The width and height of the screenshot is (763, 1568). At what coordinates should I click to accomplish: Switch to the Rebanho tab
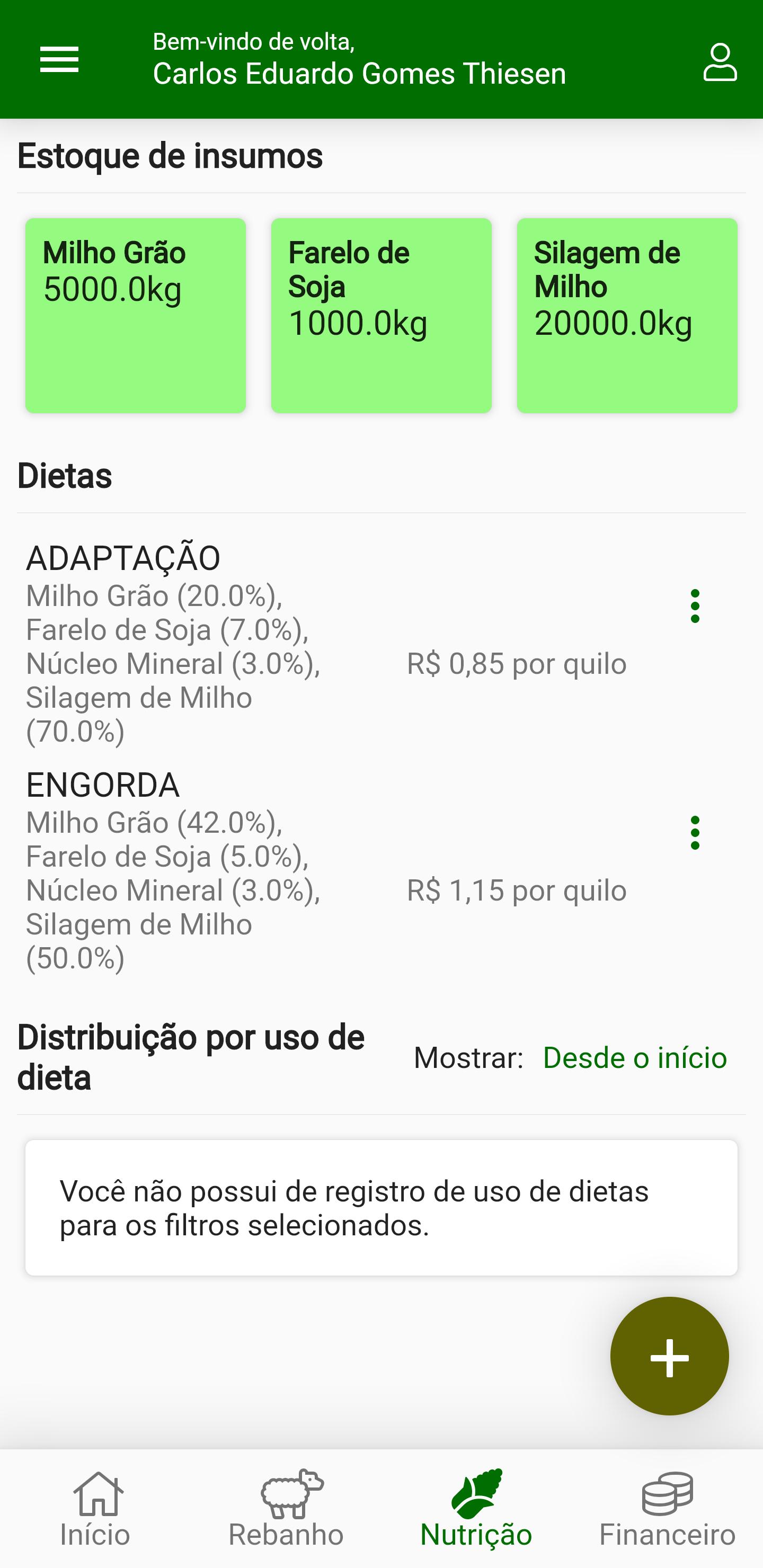(x=286, y=1508)
